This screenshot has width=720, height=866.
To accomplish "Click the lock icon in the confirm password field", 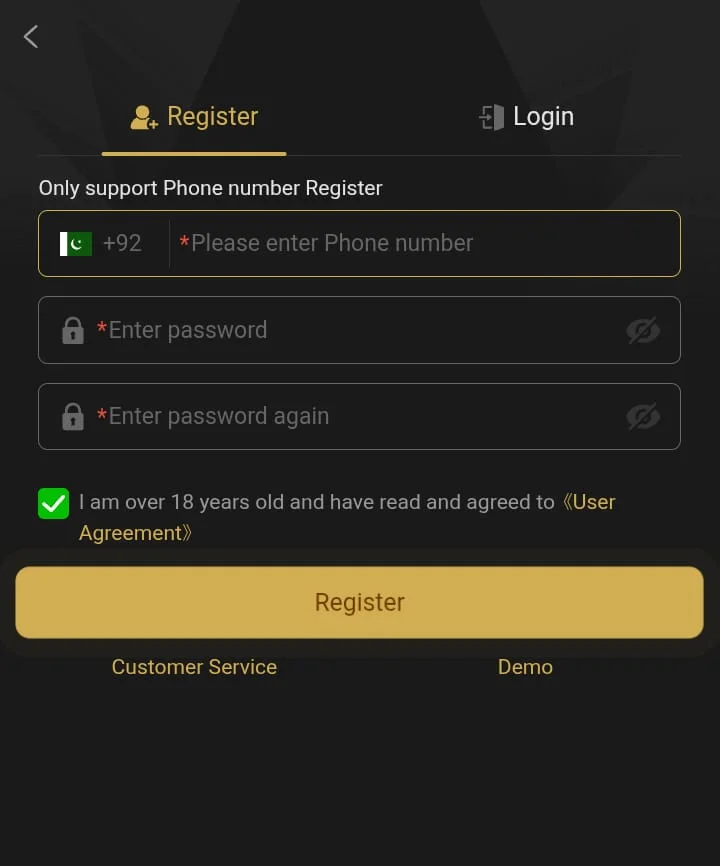I will [x=72, y=416].
